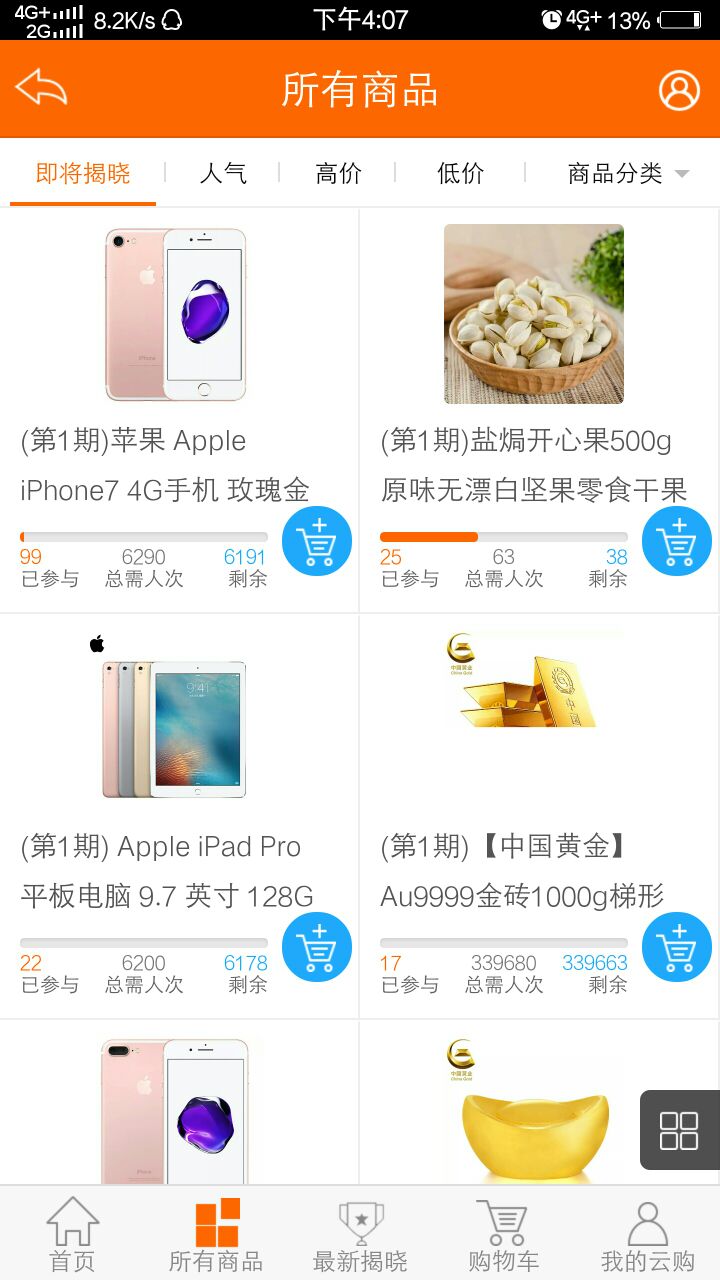
Task: Switch to the 我的云购 tab
Action: click(647, 1235)
